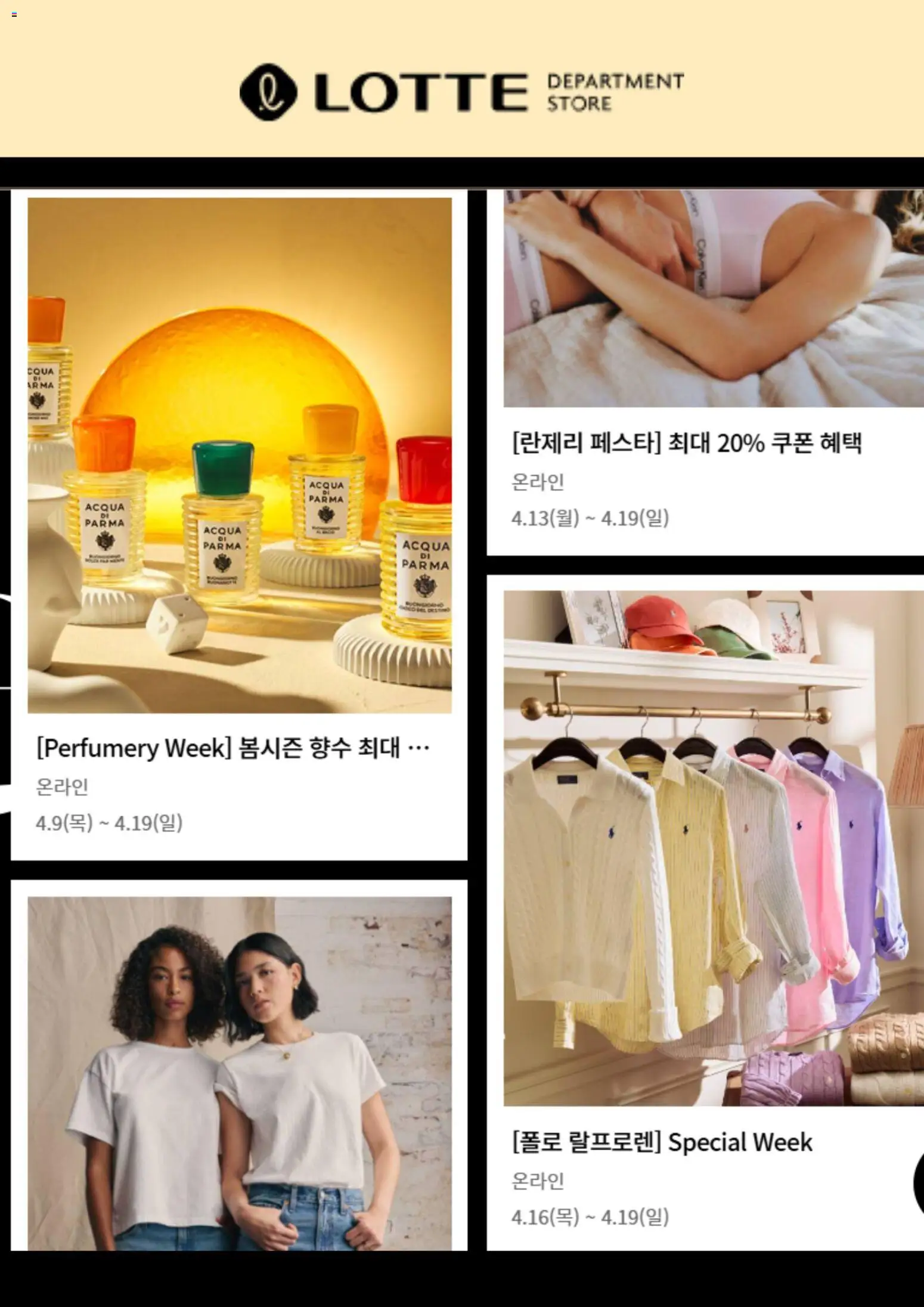Click the Acqua di Parma perfume banner image

240,459
